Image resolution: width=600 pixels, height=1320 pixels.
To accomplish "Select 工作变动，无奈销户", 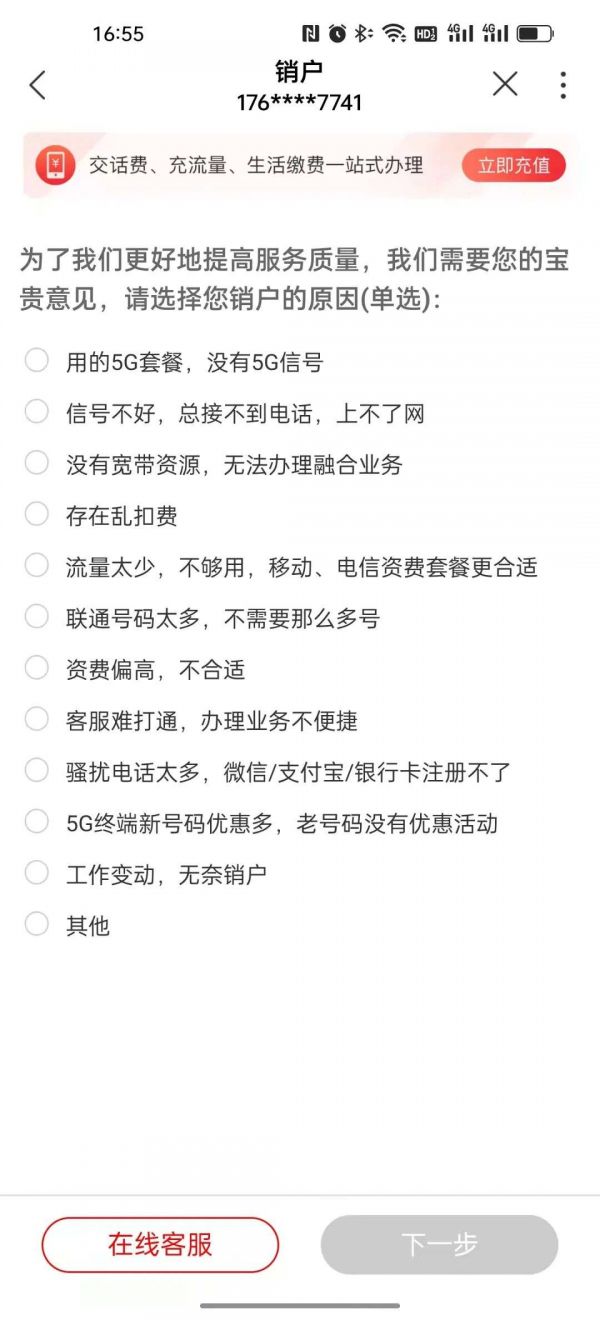I will tap(37, 874).
